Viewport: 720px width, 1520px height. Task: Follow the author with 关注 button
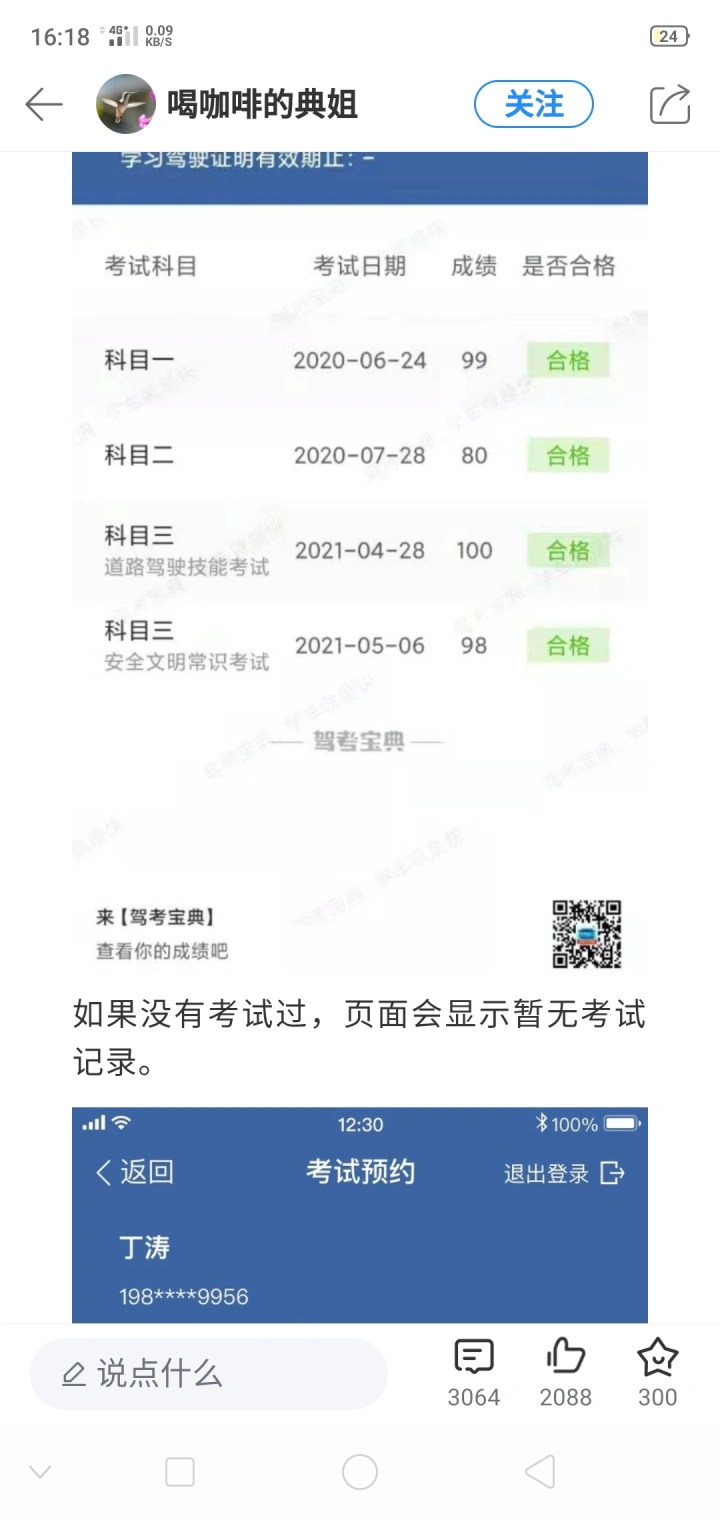pyautogui.click(x=534, y=104)
